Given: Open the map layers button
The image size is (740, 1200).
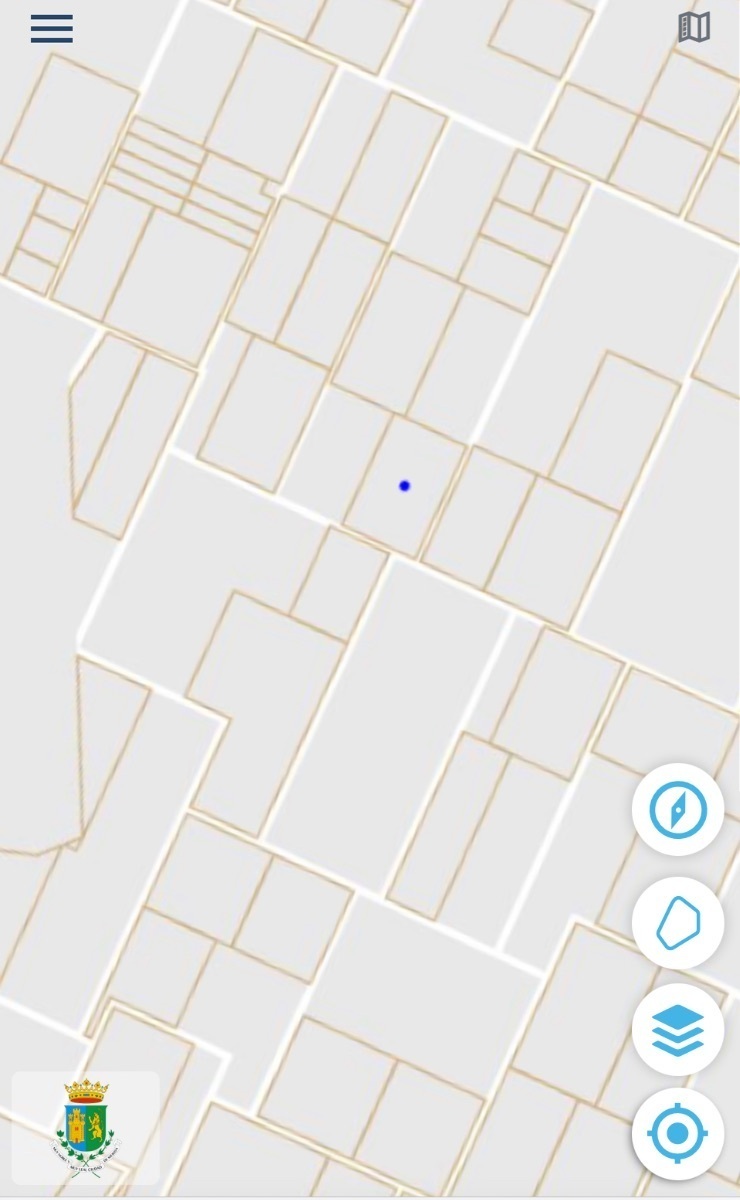Looking at the screenshot, I should click(x=678, y=1030).
